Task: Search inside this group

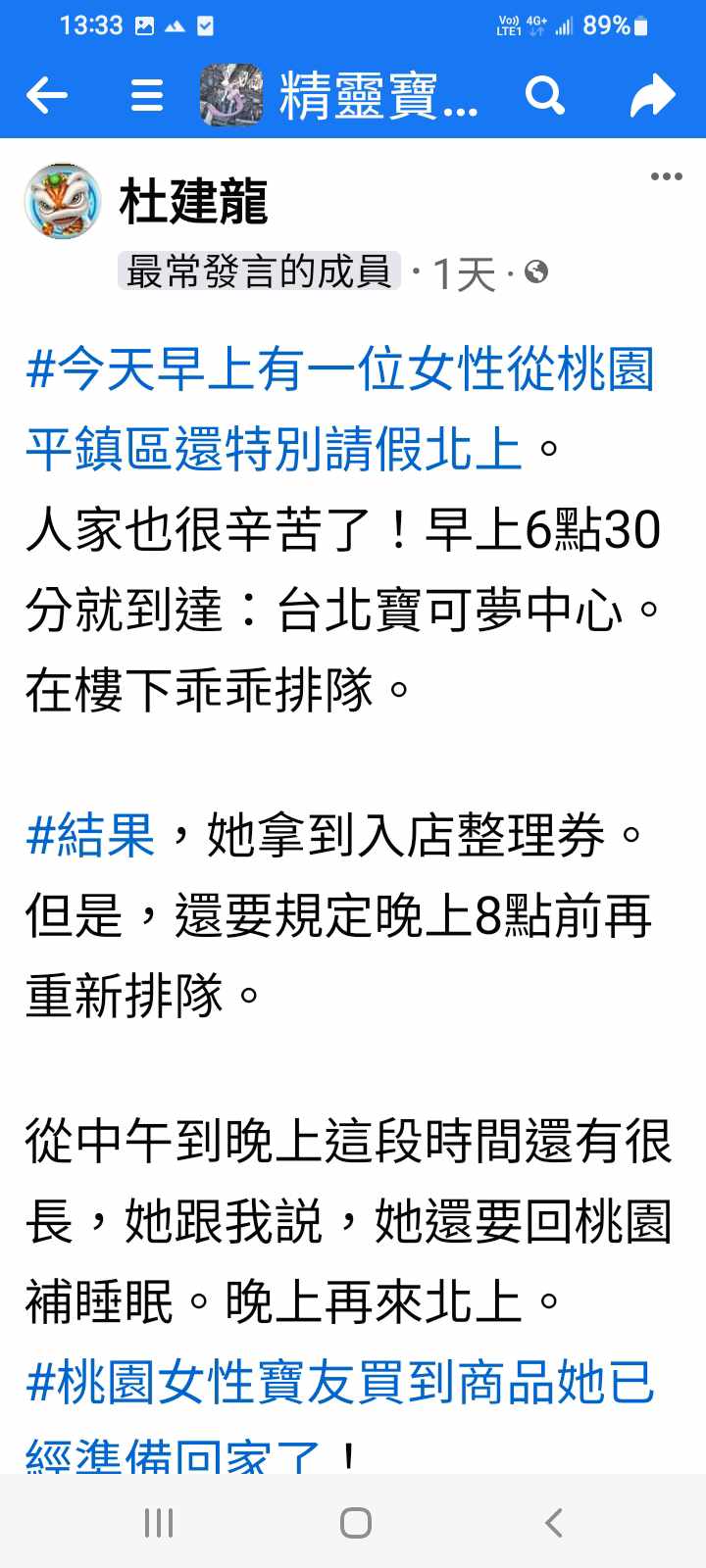Action: [x=544, y=95]
